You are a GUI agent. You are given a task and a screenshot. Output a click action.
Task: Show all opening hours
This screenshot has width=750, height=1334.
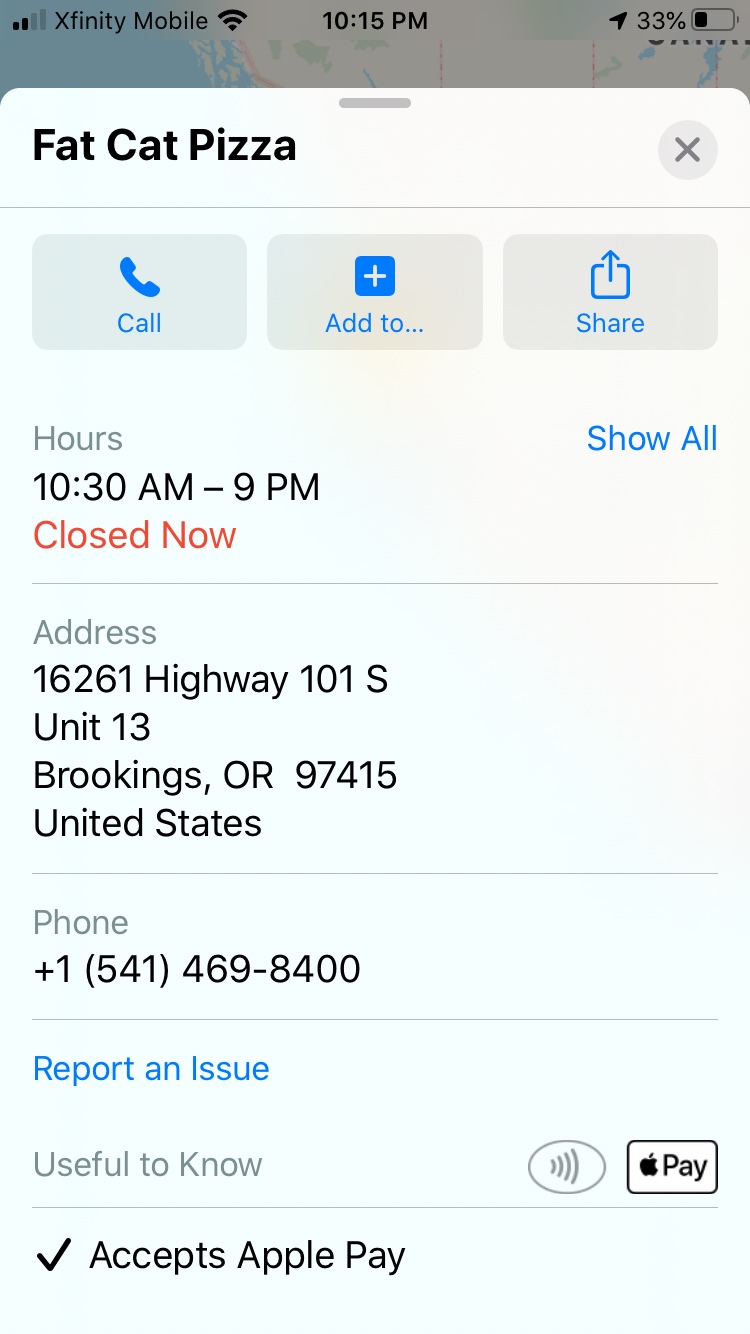652,438
